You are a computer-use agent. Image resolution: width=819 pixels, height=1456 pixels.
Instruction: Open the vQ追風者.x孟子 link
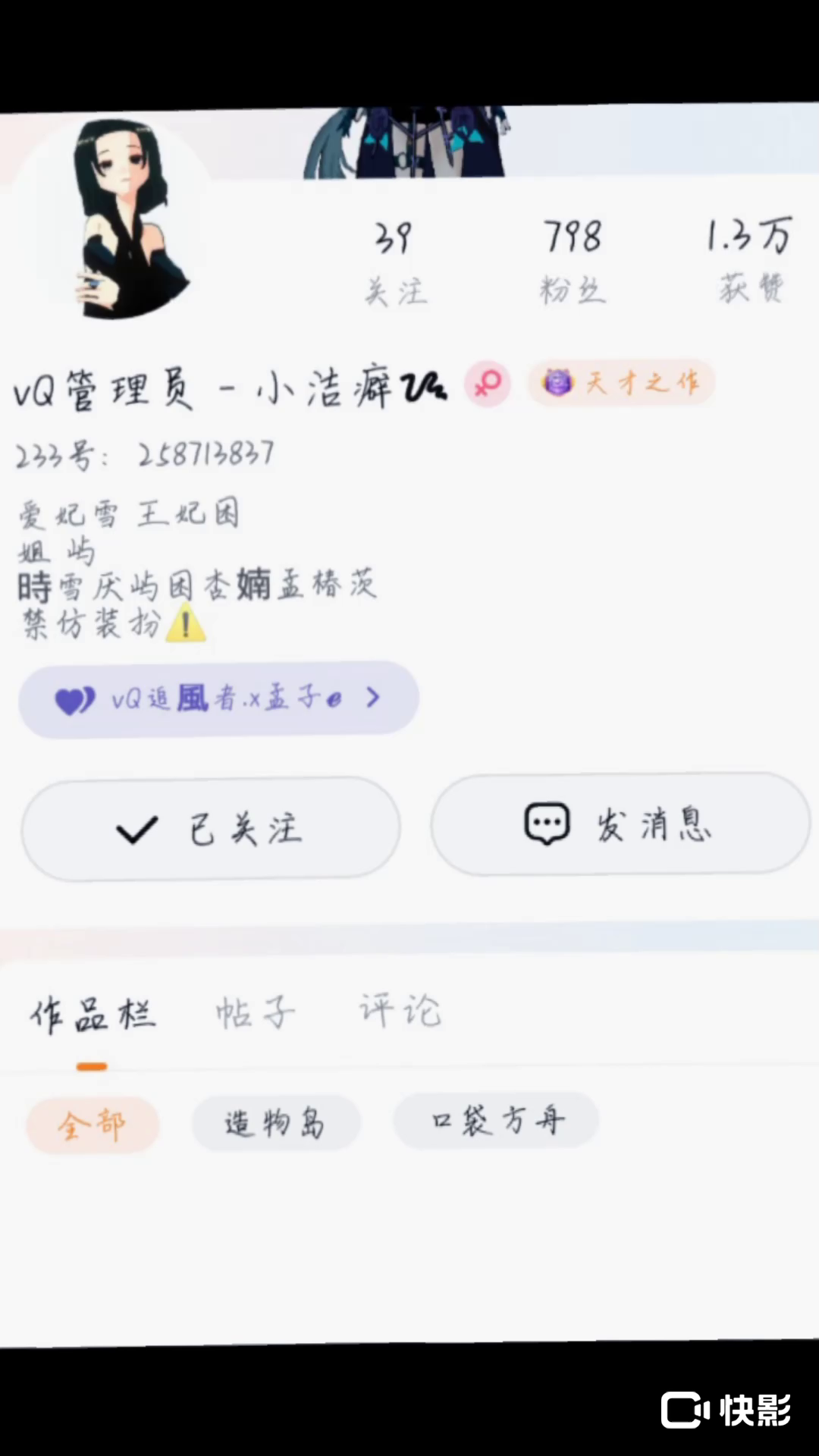[x=218, y=698]
